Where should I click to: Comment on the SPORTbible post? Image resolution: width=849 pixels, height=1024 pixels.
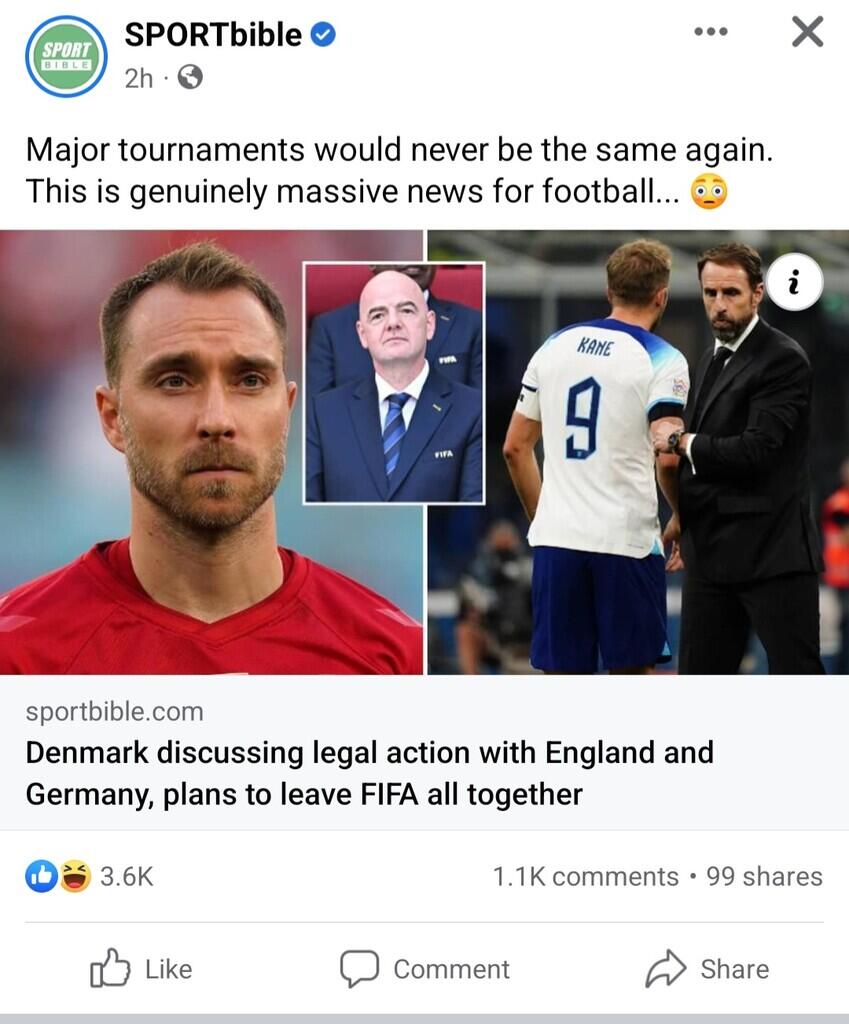[x=424, y=968]
